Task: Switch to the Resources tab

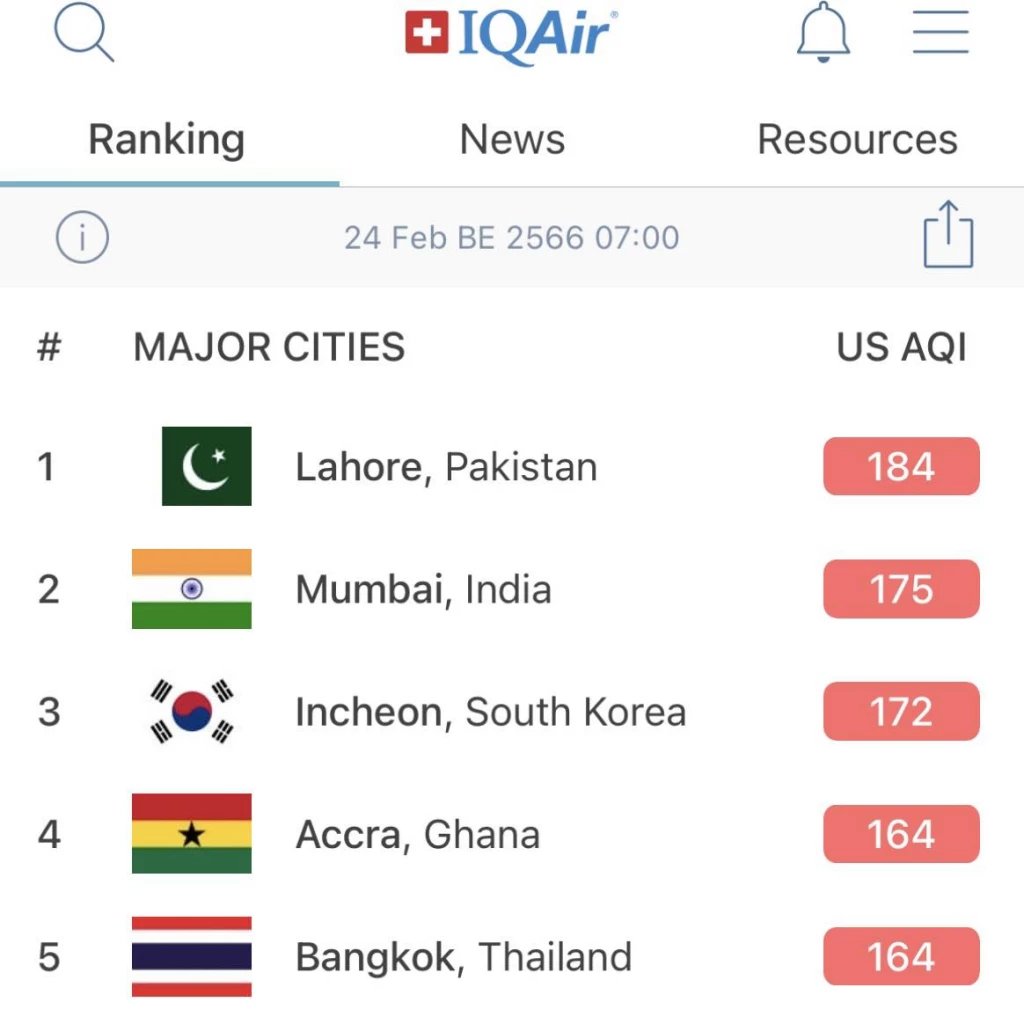Action: tap(857, 140)
